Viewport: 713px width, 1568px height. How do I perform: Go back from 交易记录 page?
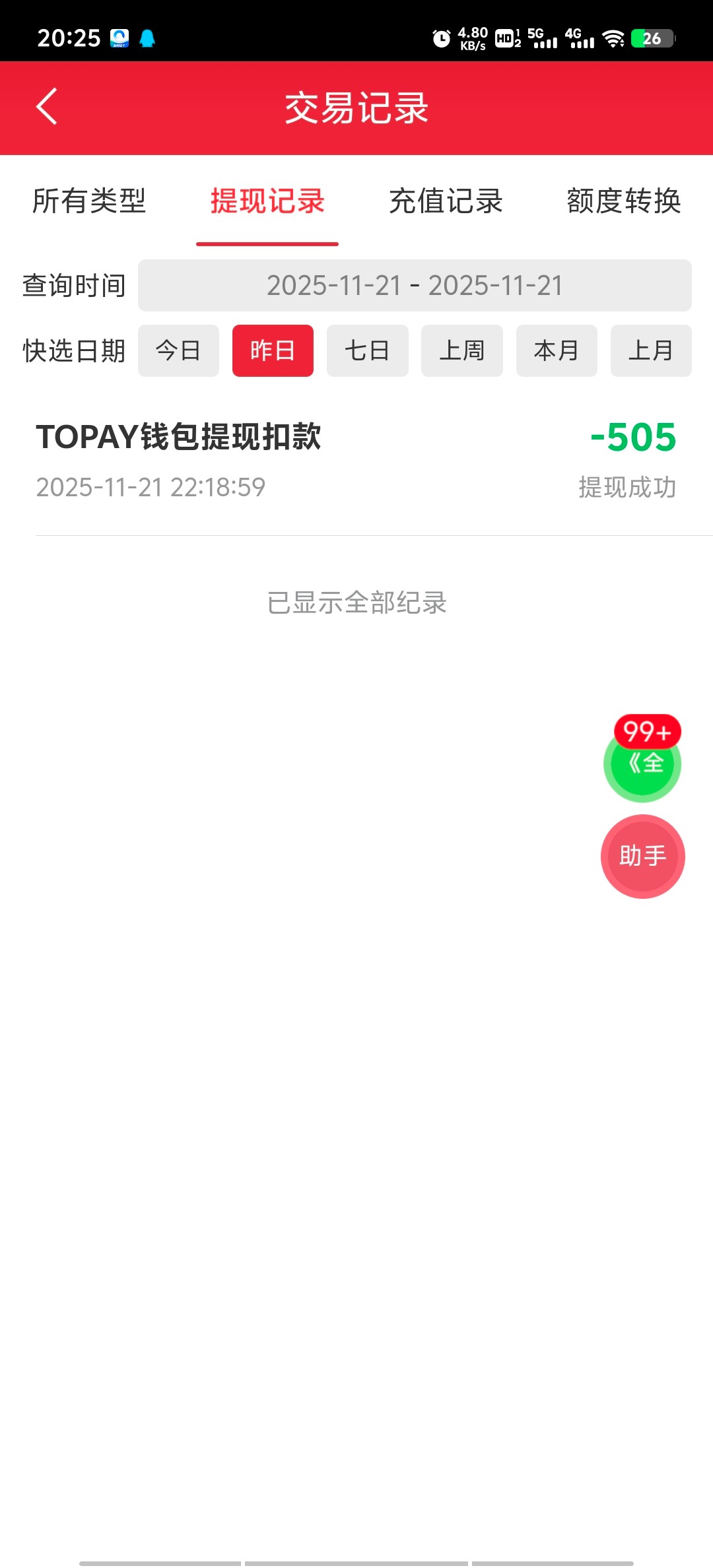(46, 107)
